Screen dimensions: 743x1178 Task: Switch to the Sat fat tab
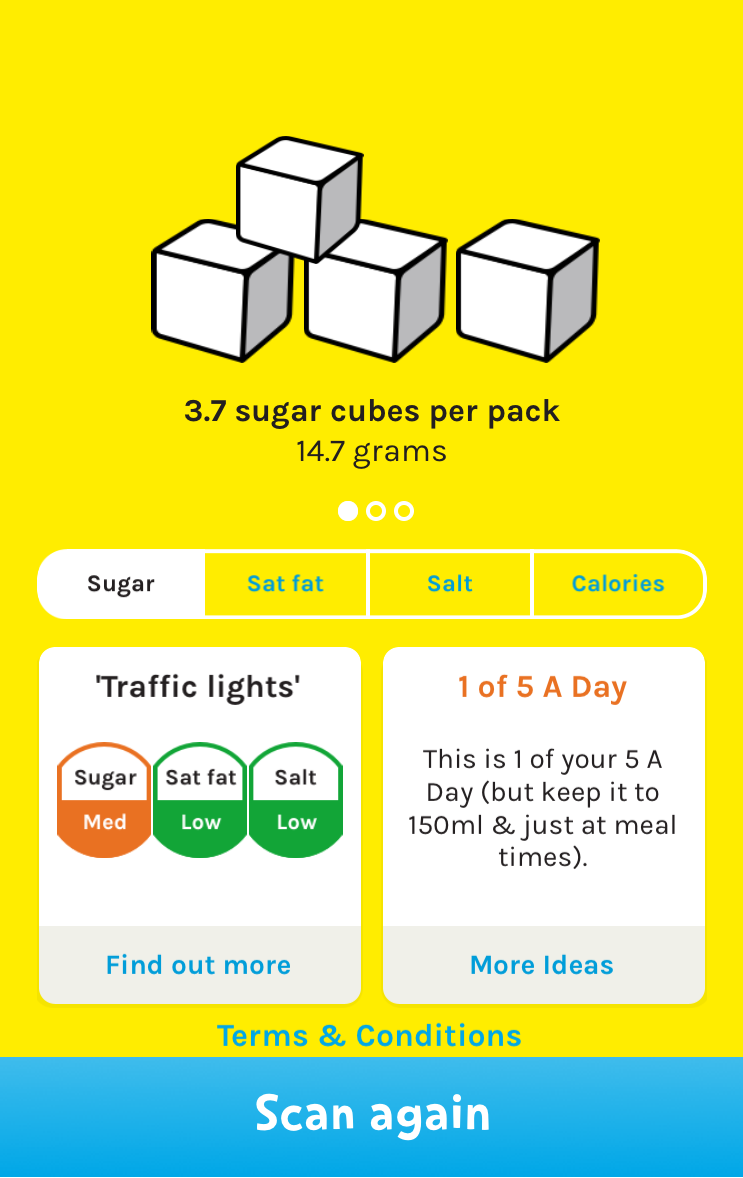click(x=286, y=584)
